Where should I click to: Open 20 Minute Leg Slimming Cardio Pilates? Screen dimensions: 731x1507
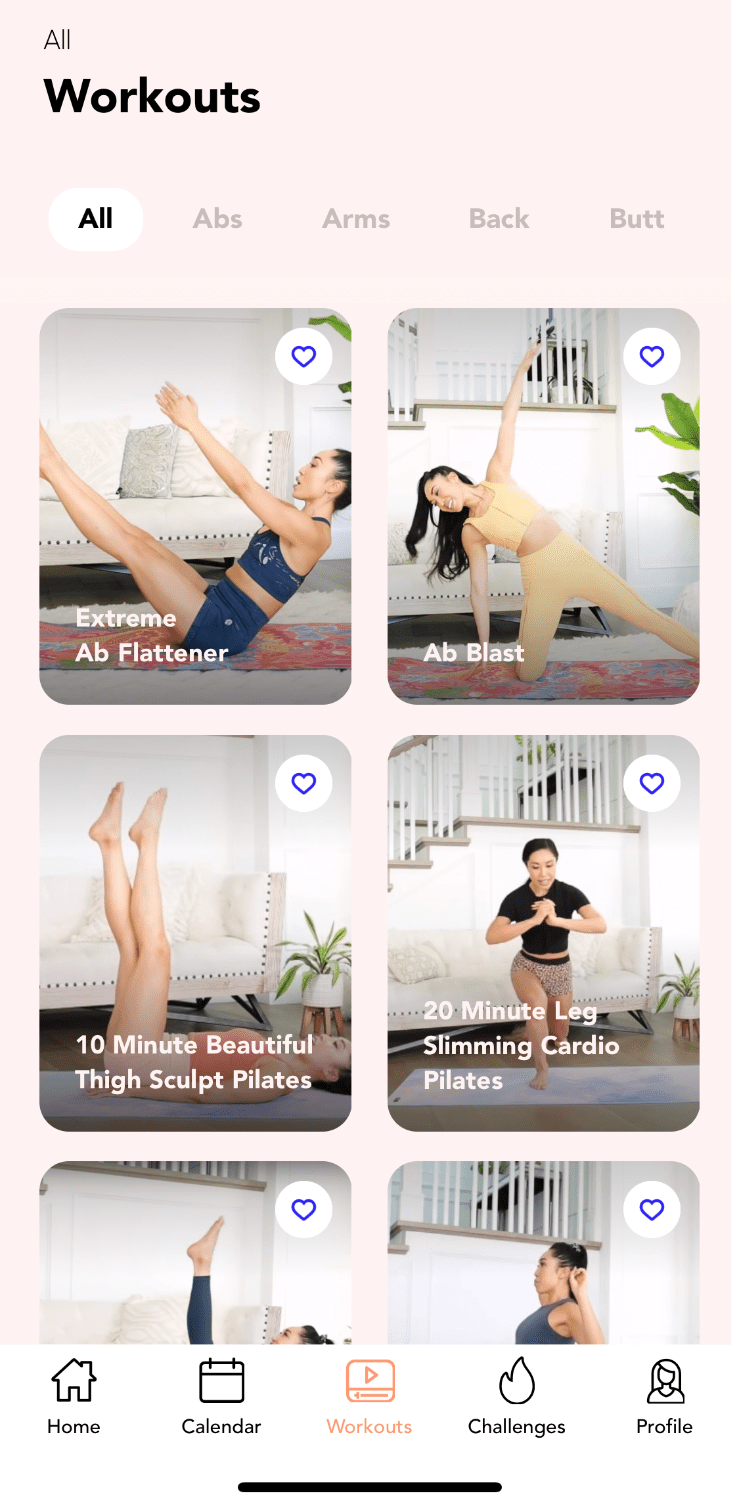[543, 933]
